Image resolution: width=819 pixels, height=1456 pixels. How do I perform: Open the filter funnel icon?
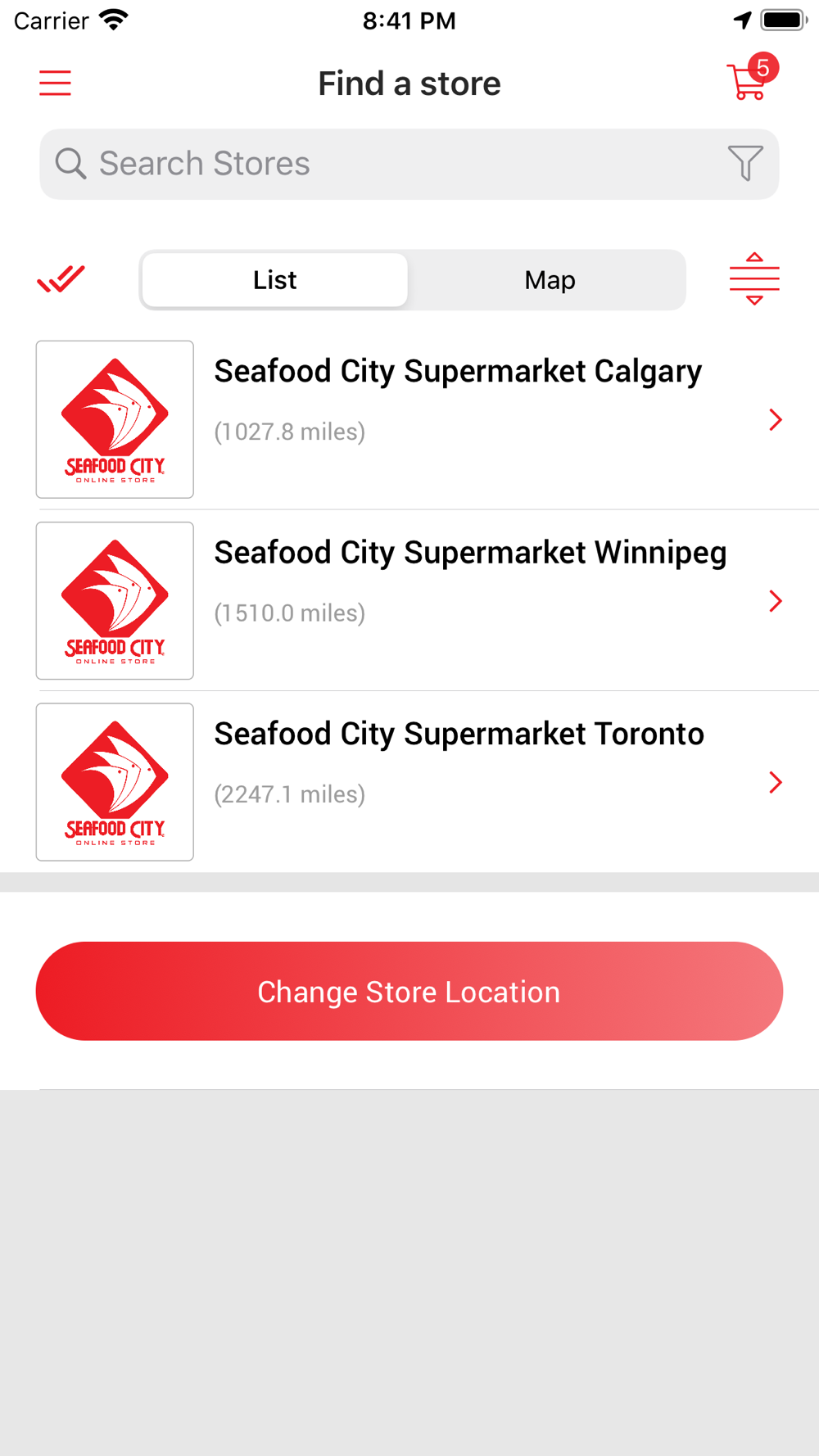[x=745, y=163]
